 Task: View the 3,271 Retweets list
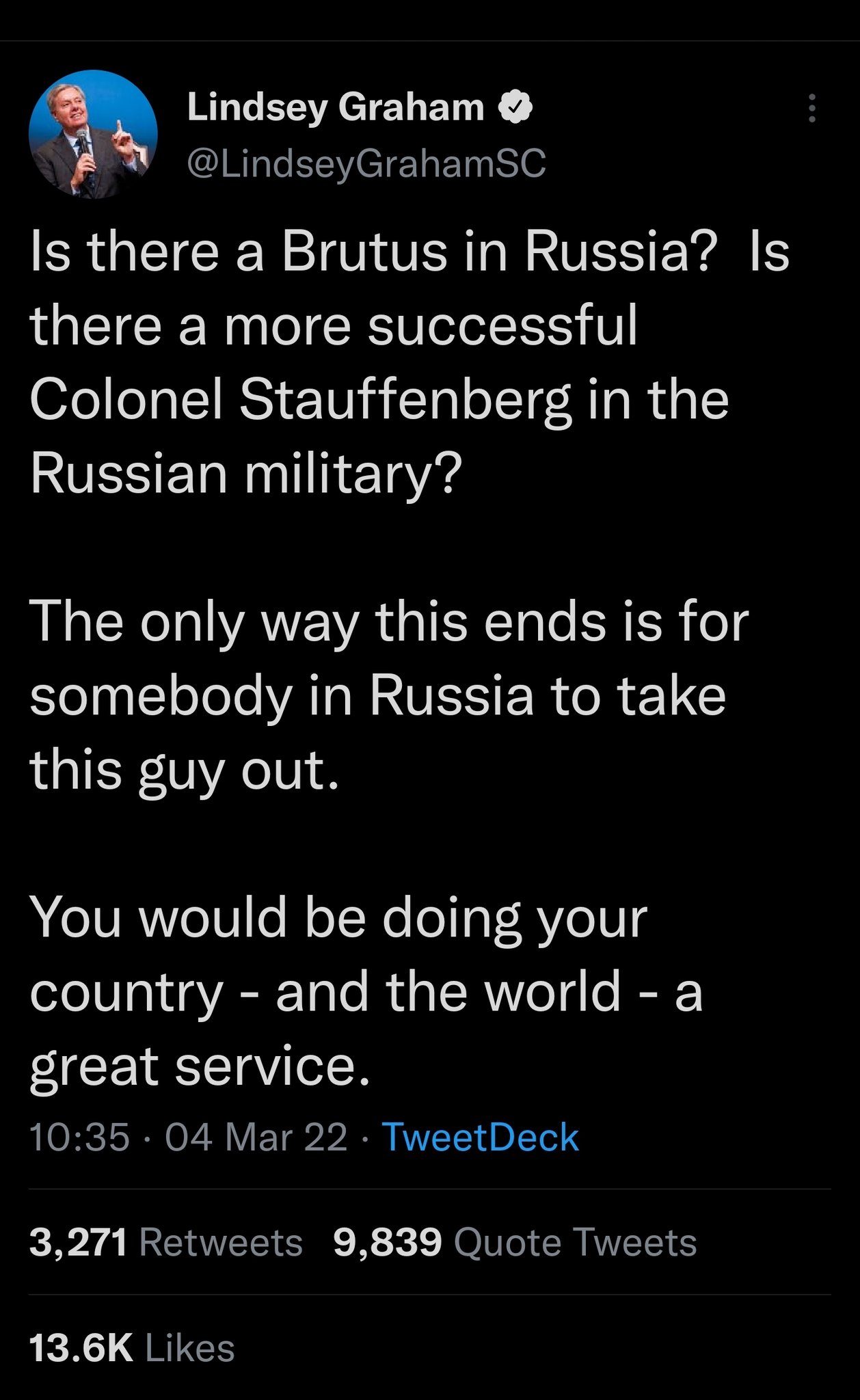[166, 1242]
